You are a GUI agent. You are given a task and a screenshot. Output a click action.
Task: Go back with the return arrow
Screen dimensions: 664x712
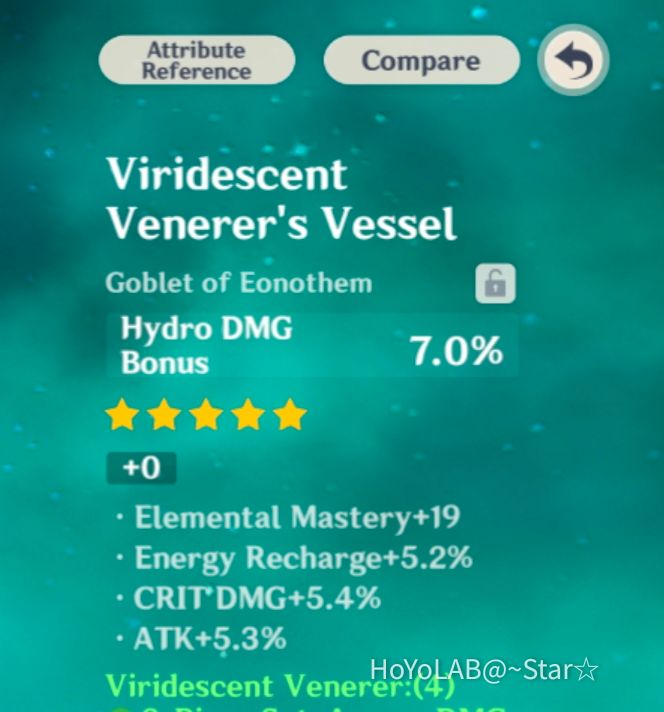[573, 64]
